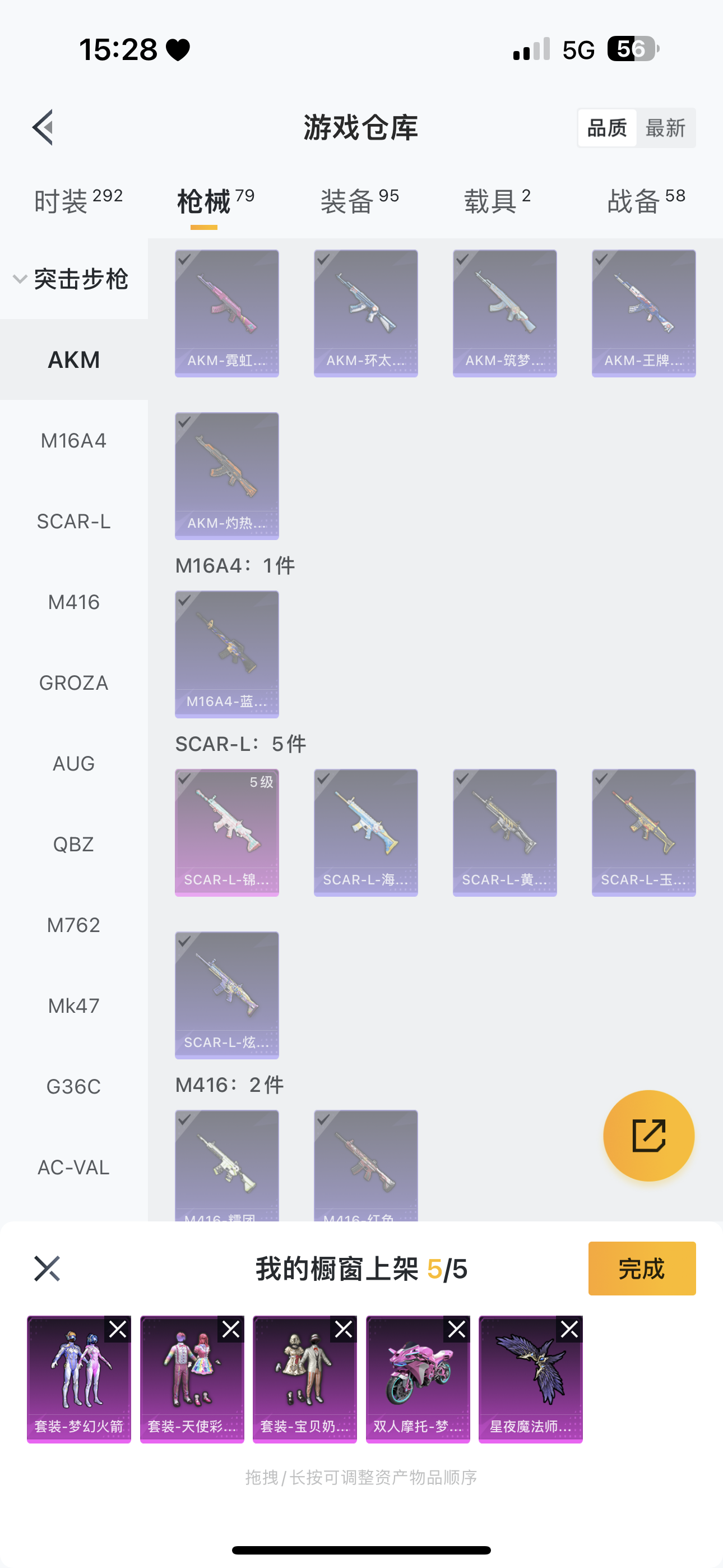
Task: Select GROZA in the weapon sidebar
Action: [73, 683]
